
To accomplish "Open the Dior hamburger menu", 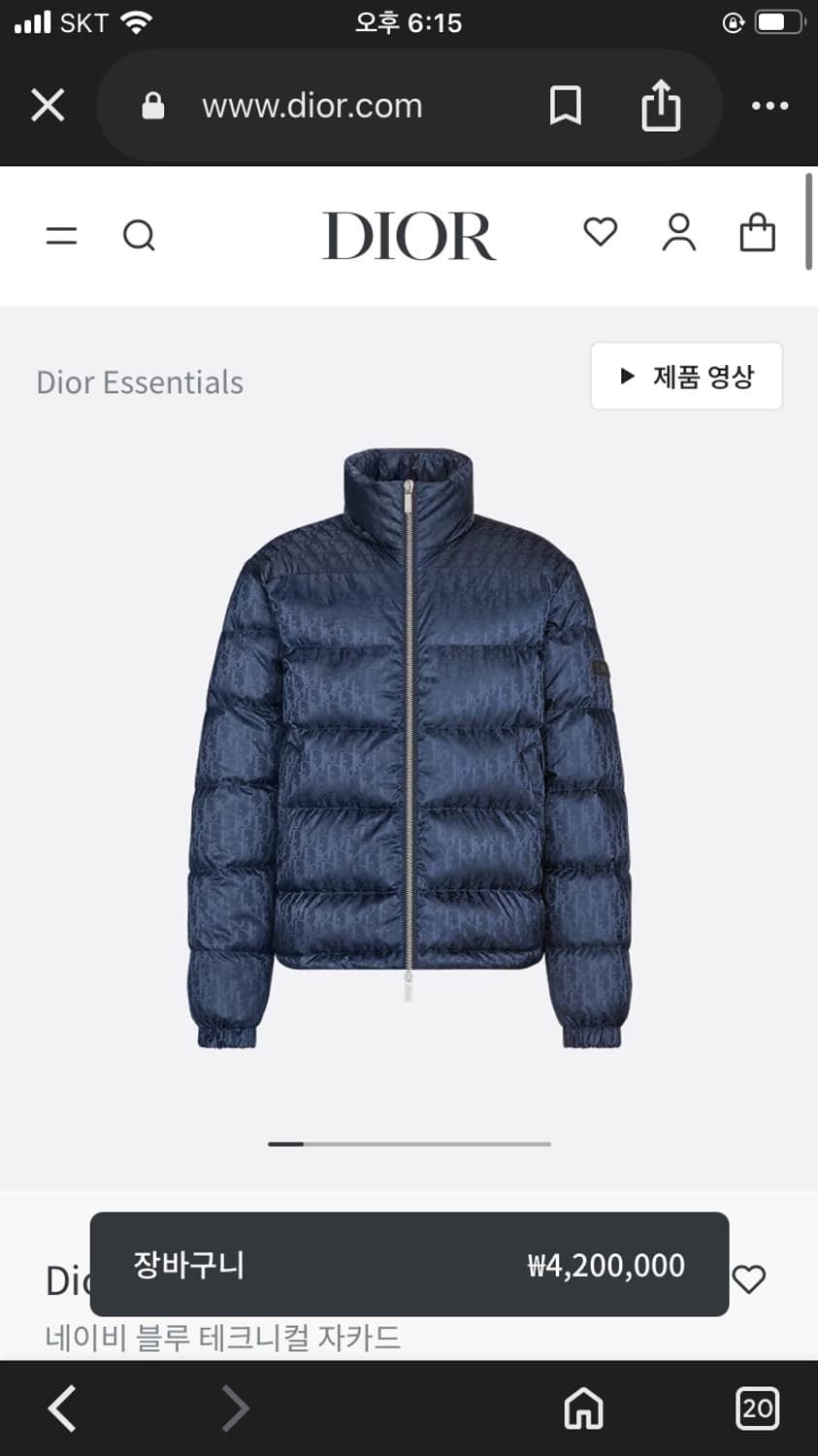I will pos(61,236).
